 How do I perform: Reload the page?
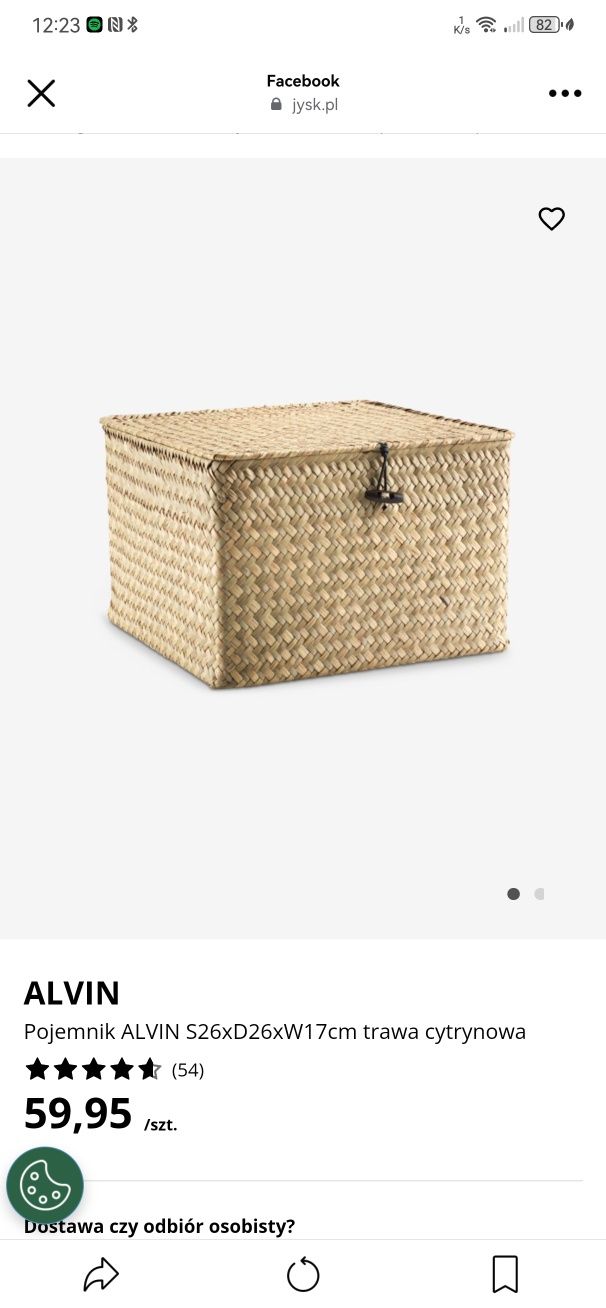(x=303, y=1274)
